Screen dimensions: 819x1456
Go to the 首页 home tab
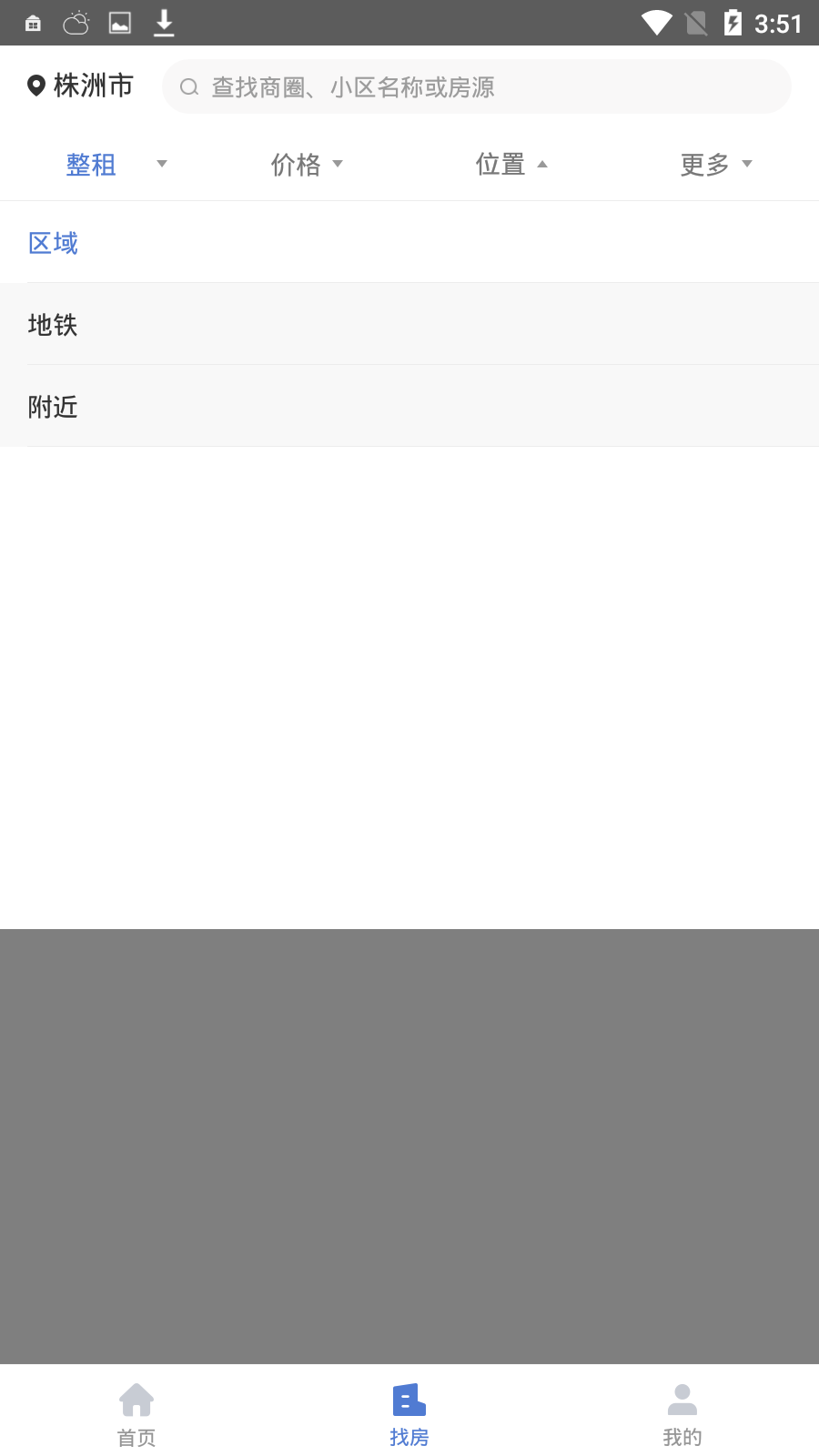[x=136, y=1412]
